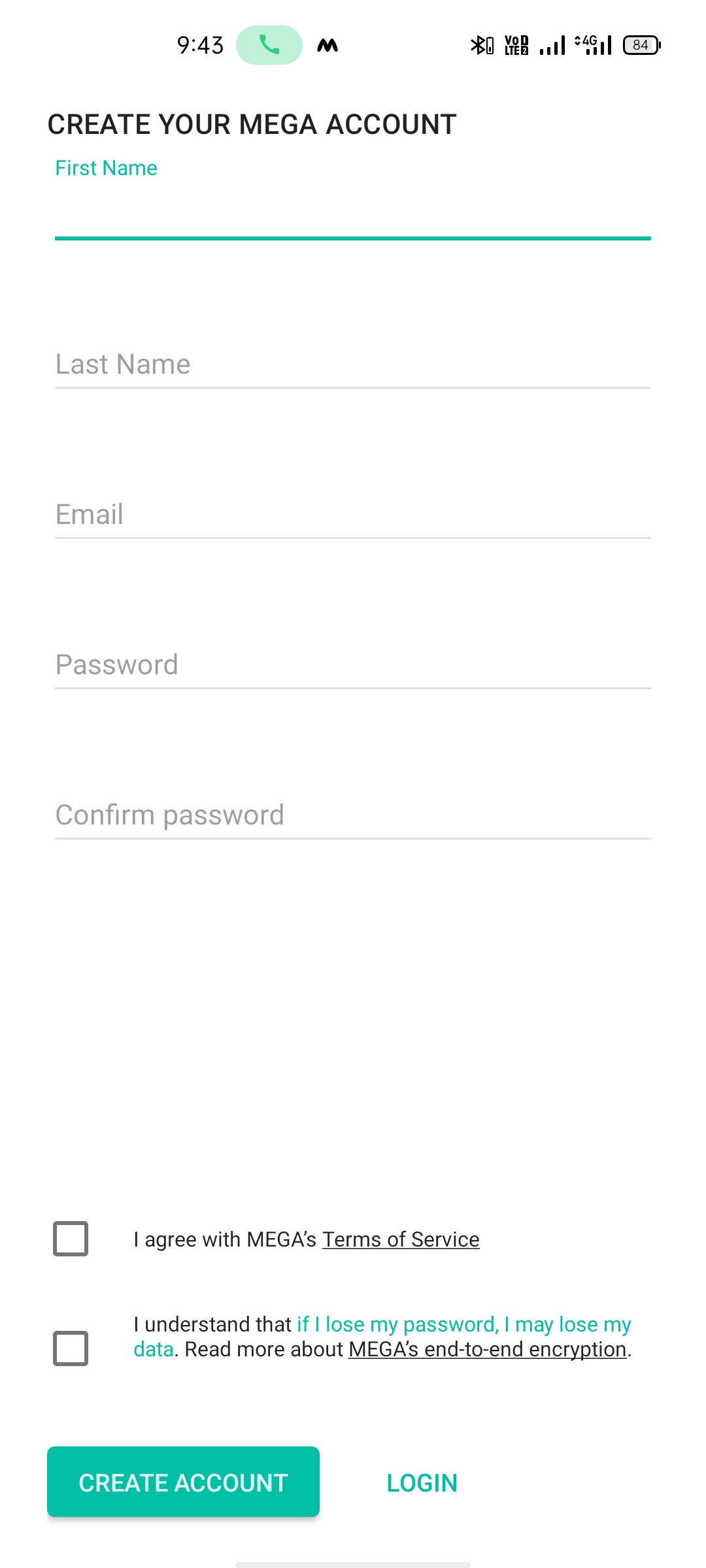Click the Email input field
The width and height of the screenshot is (706, 1568).
353,514
